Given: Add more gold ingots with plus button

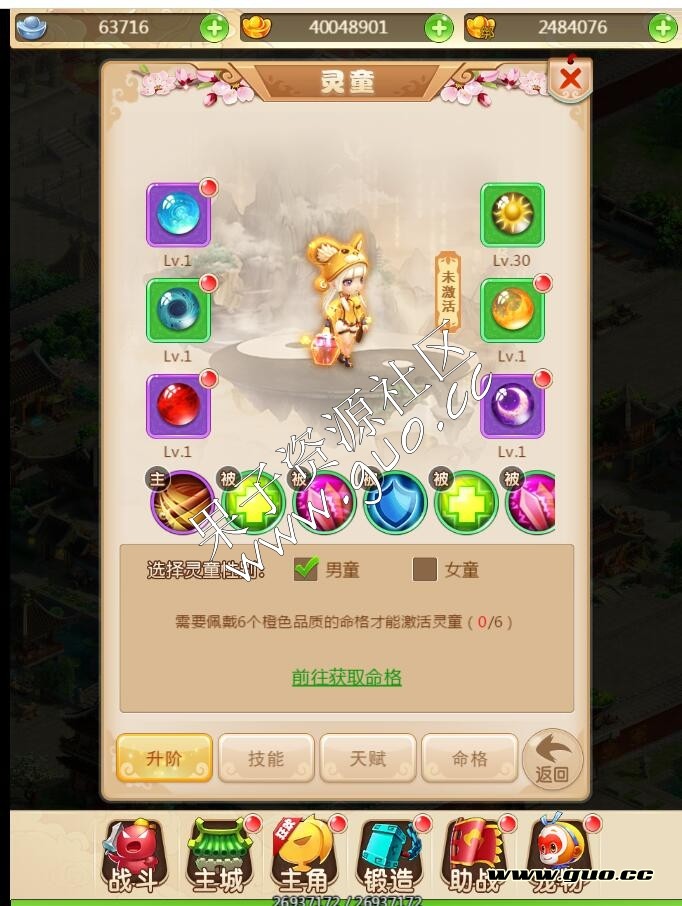Looking at the screenshot, I should (x=439, y=28).
